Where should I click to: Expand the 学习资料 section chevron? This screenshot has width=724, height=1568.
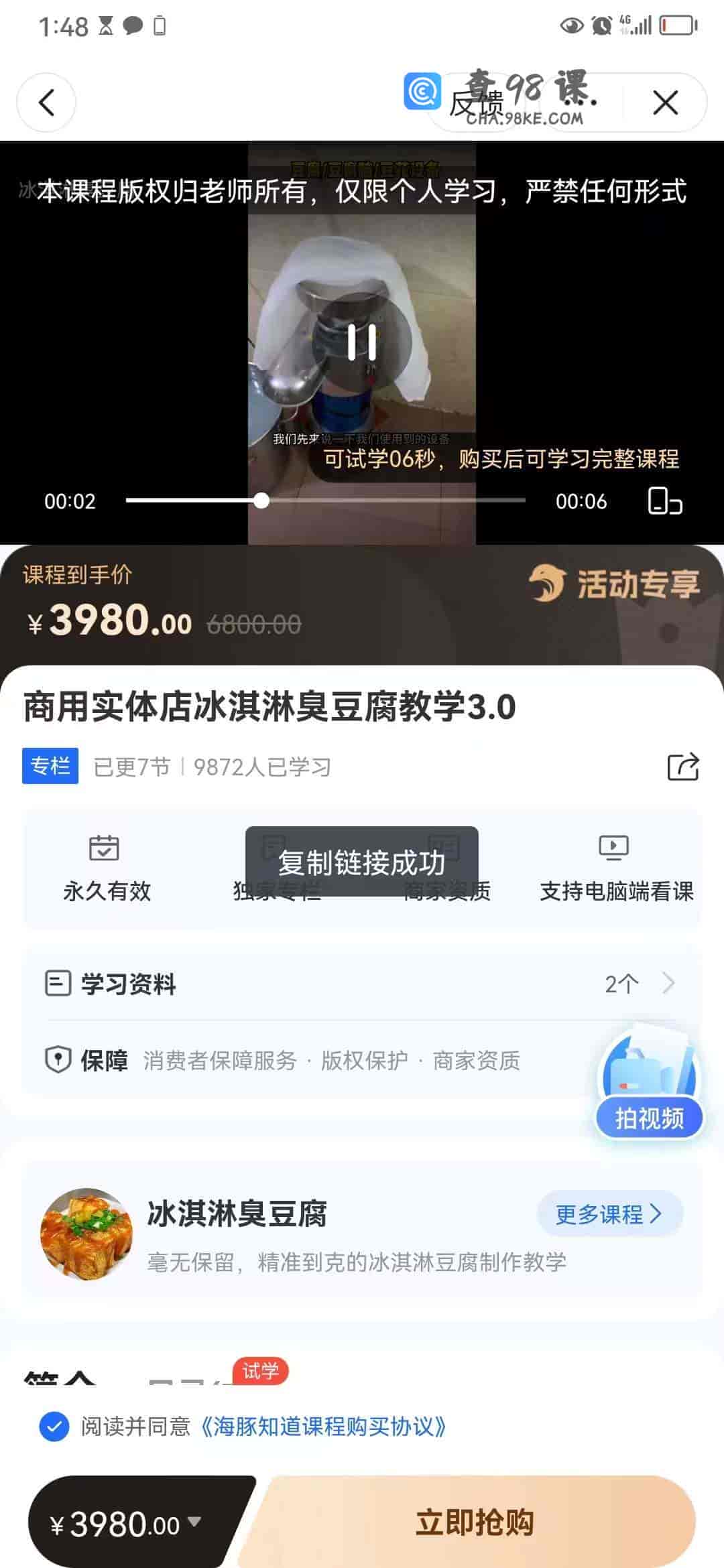670,983
